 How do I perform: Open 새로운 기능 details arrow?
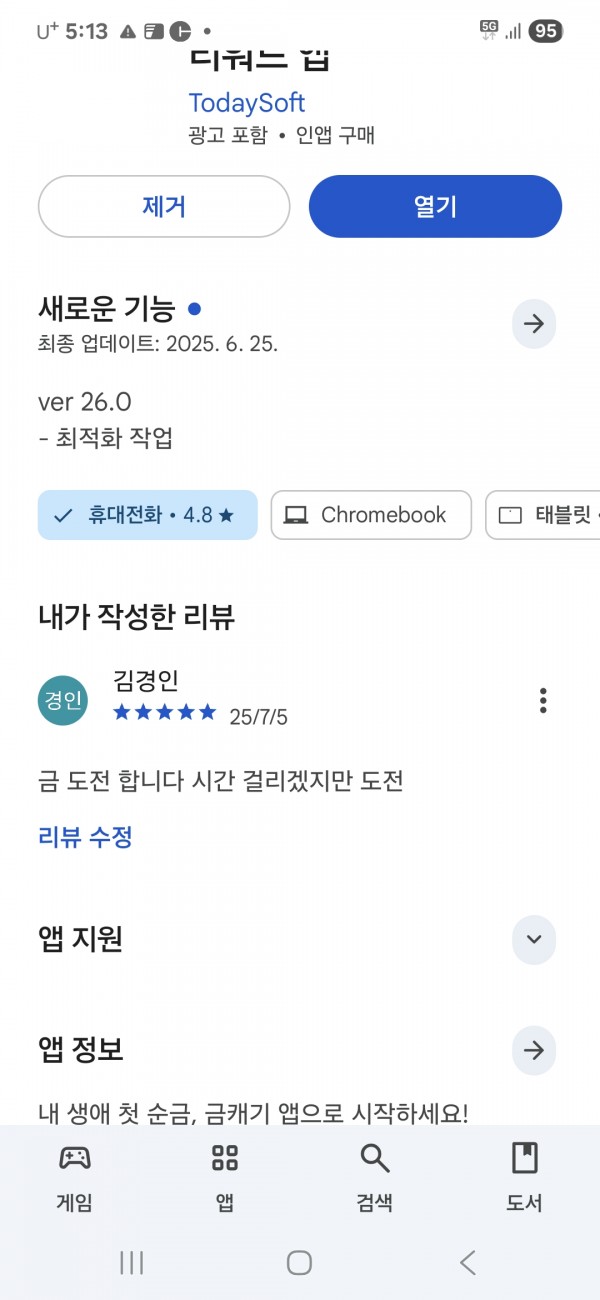534,324
